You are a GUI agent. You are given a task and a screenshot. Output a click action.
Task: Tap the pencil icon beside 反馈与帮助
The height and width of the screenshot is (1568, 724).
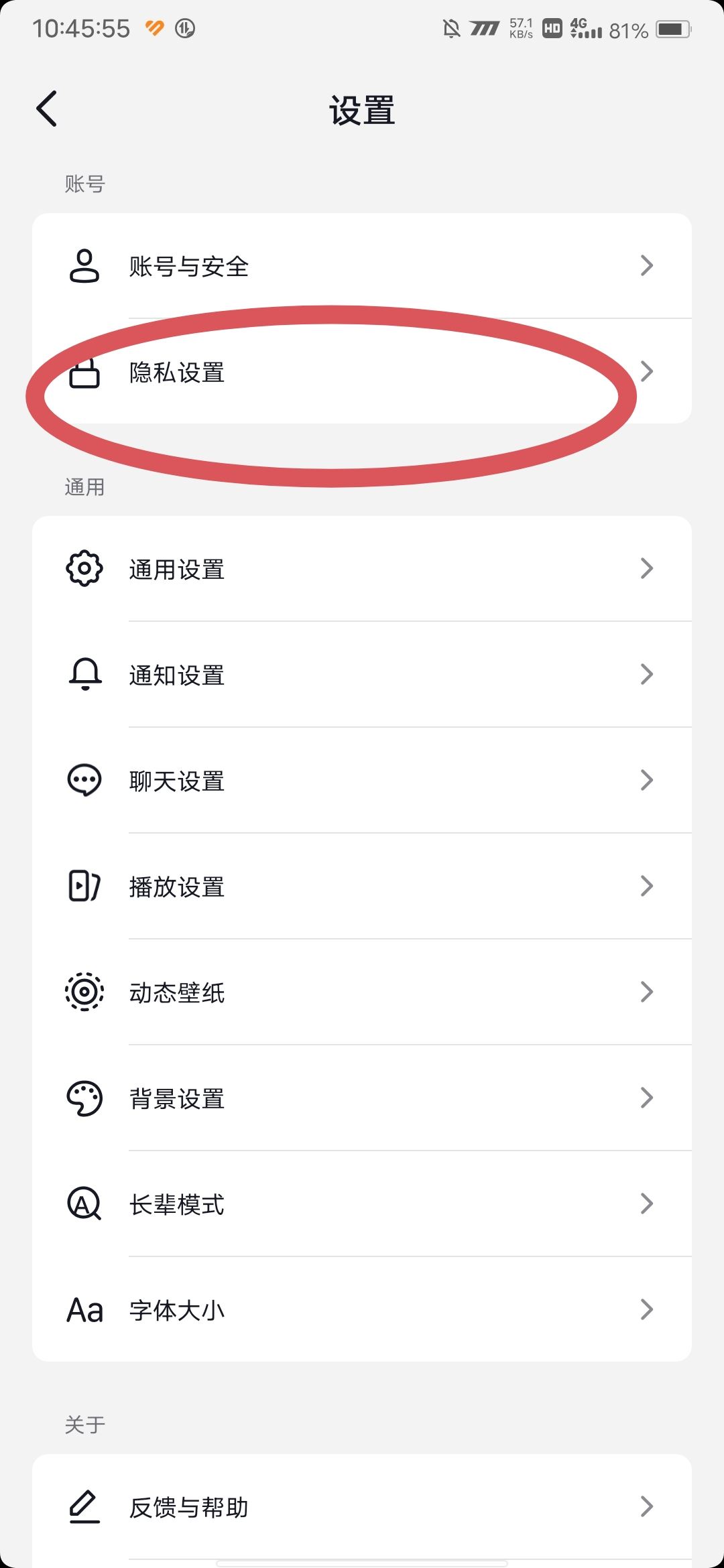pos(83,1508)
